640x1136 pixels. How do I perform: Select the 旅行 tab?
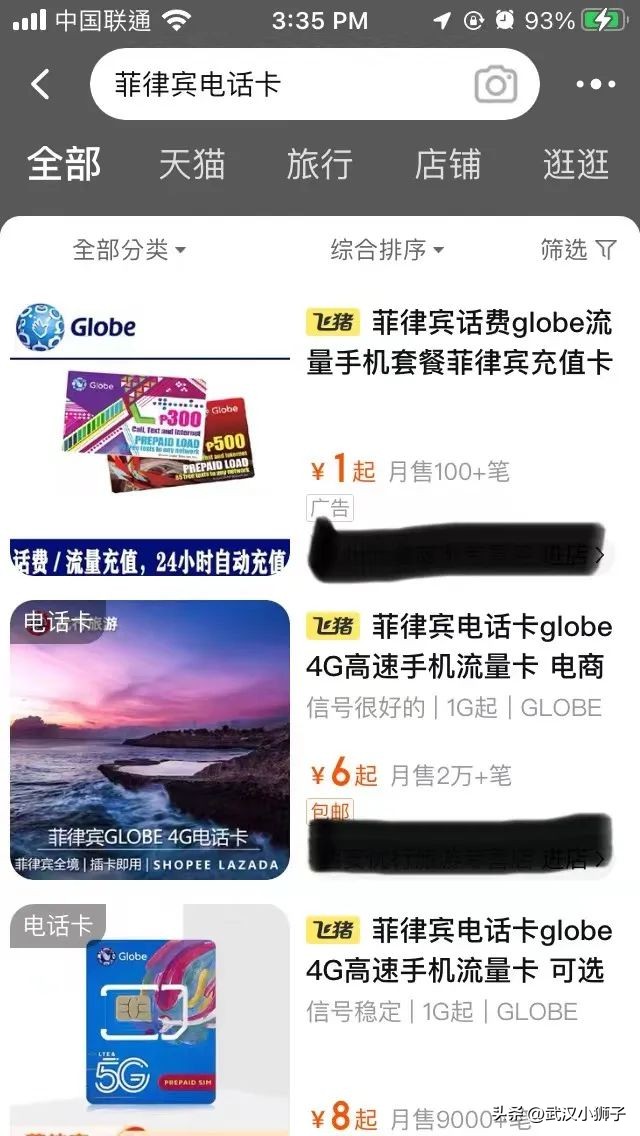pos(320,164)
